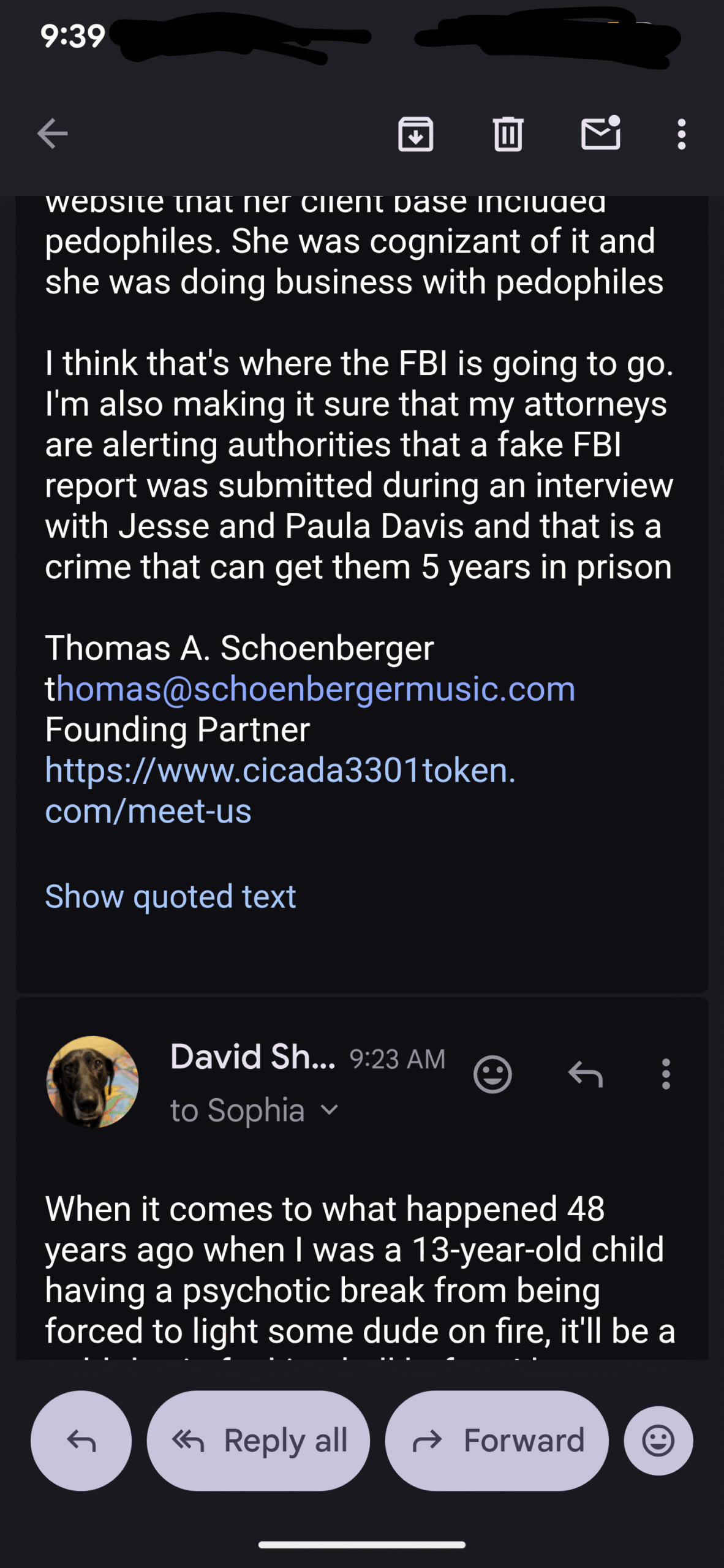Open more options for David's message
Screen dimensions: 724x1568
(666, 1074)
